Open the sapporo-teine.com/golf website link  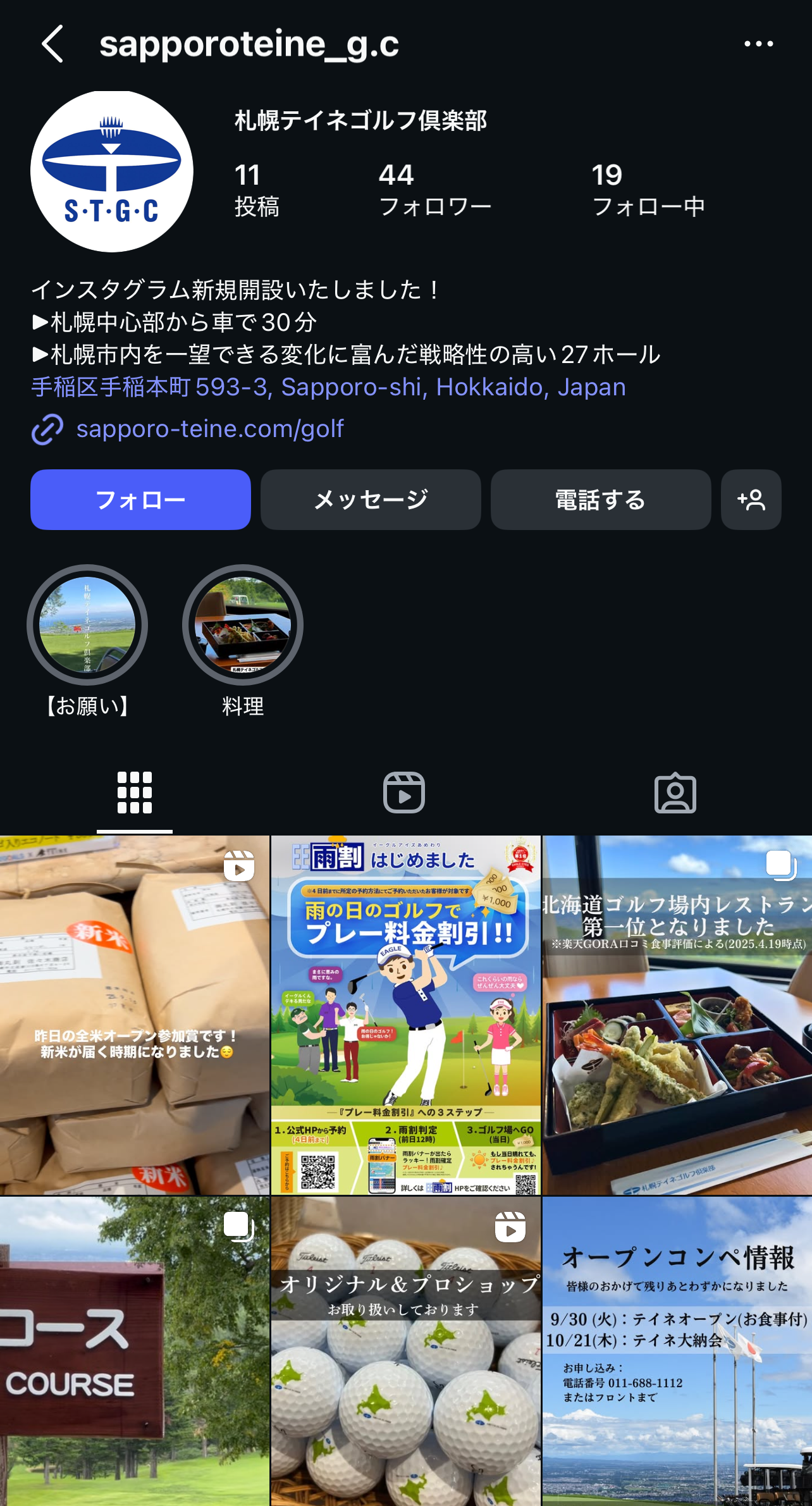[x=209, y=429]
